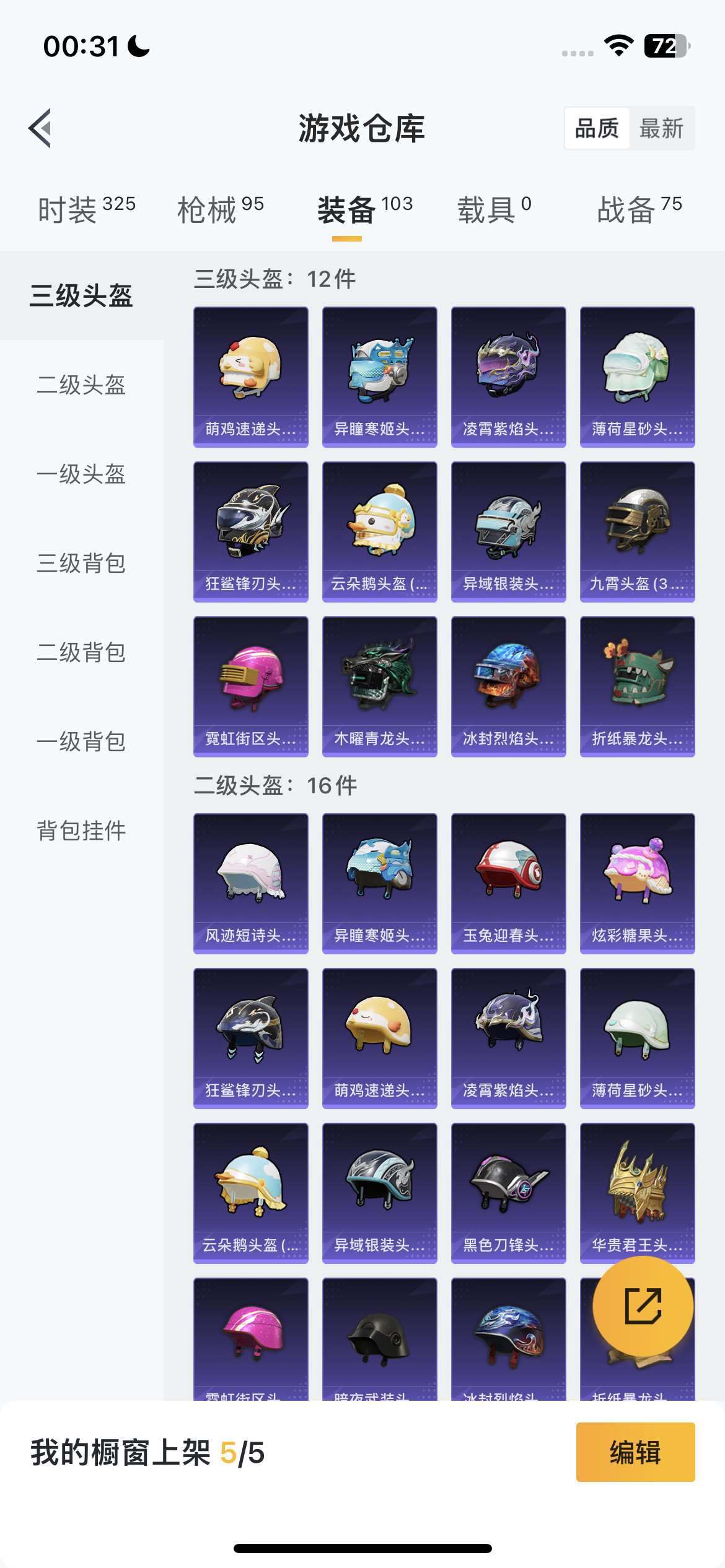
Task: Click the back arrow at top left
Action: tap(40, 128)
